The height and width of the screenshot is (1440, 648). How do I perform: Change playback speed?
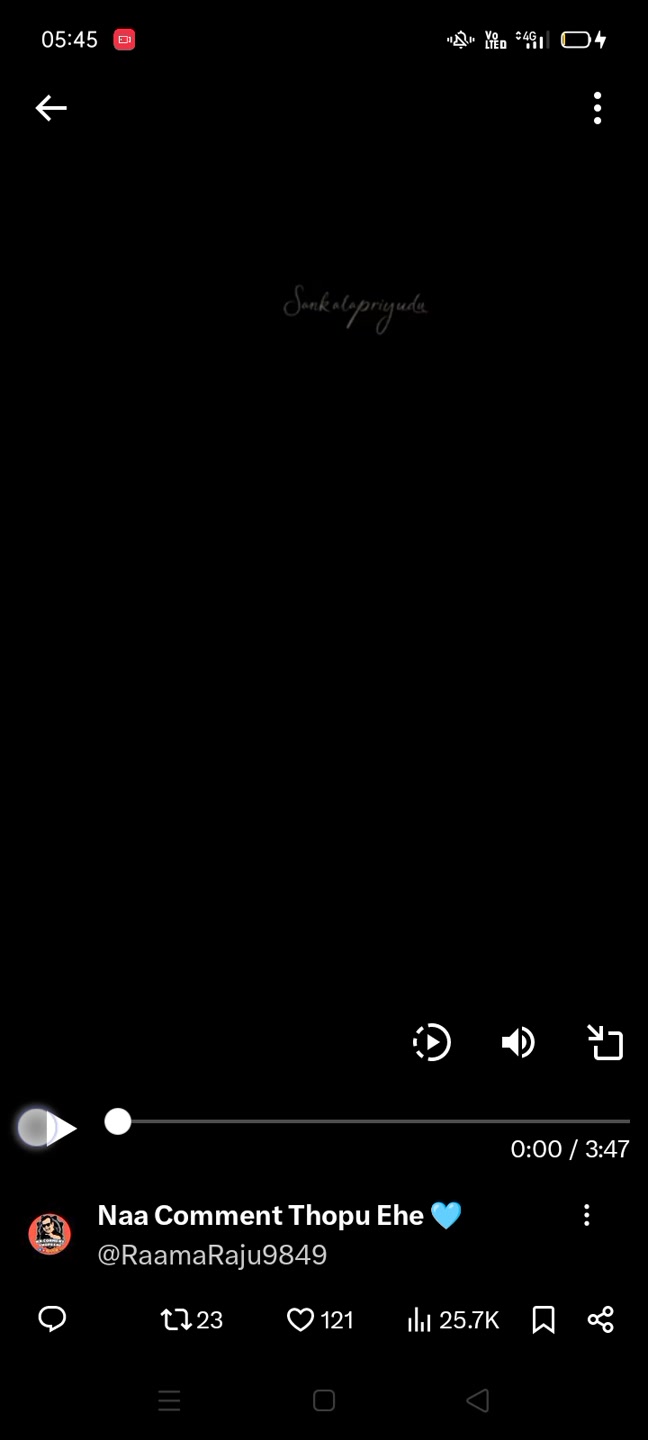coord(432,1042)
